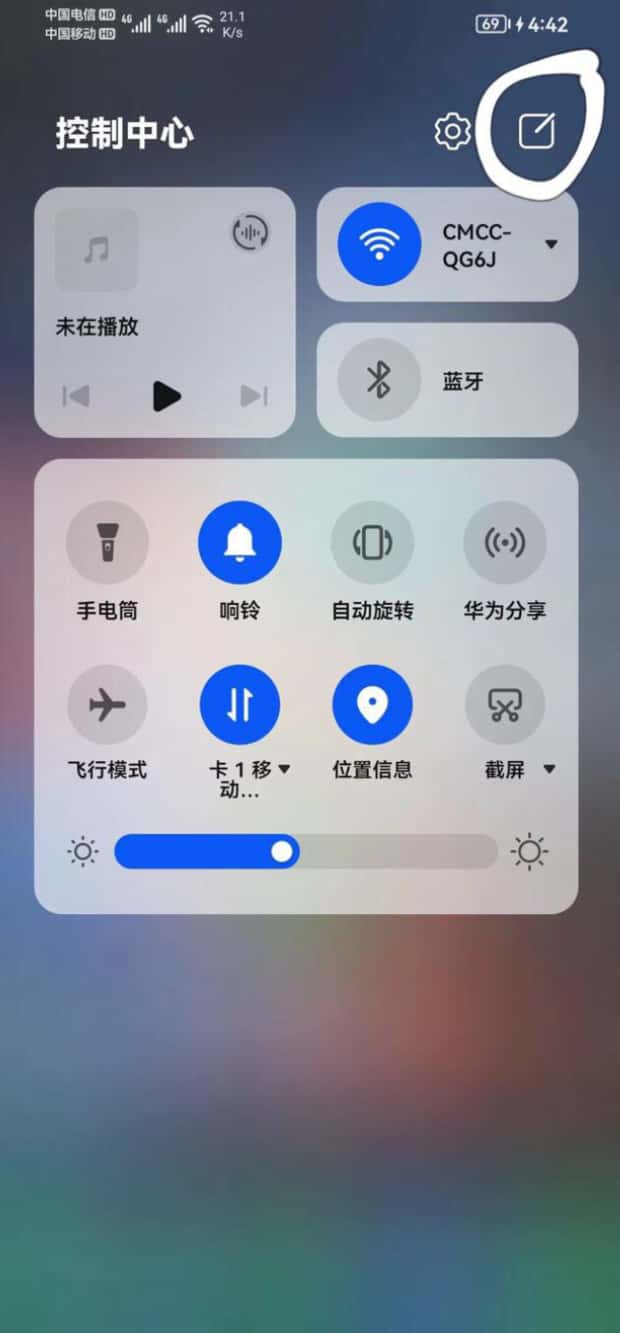The image size is (620, 1333).
Task: Enable auto-rotate (自动旋转)
Action: (x=372, y=543)
